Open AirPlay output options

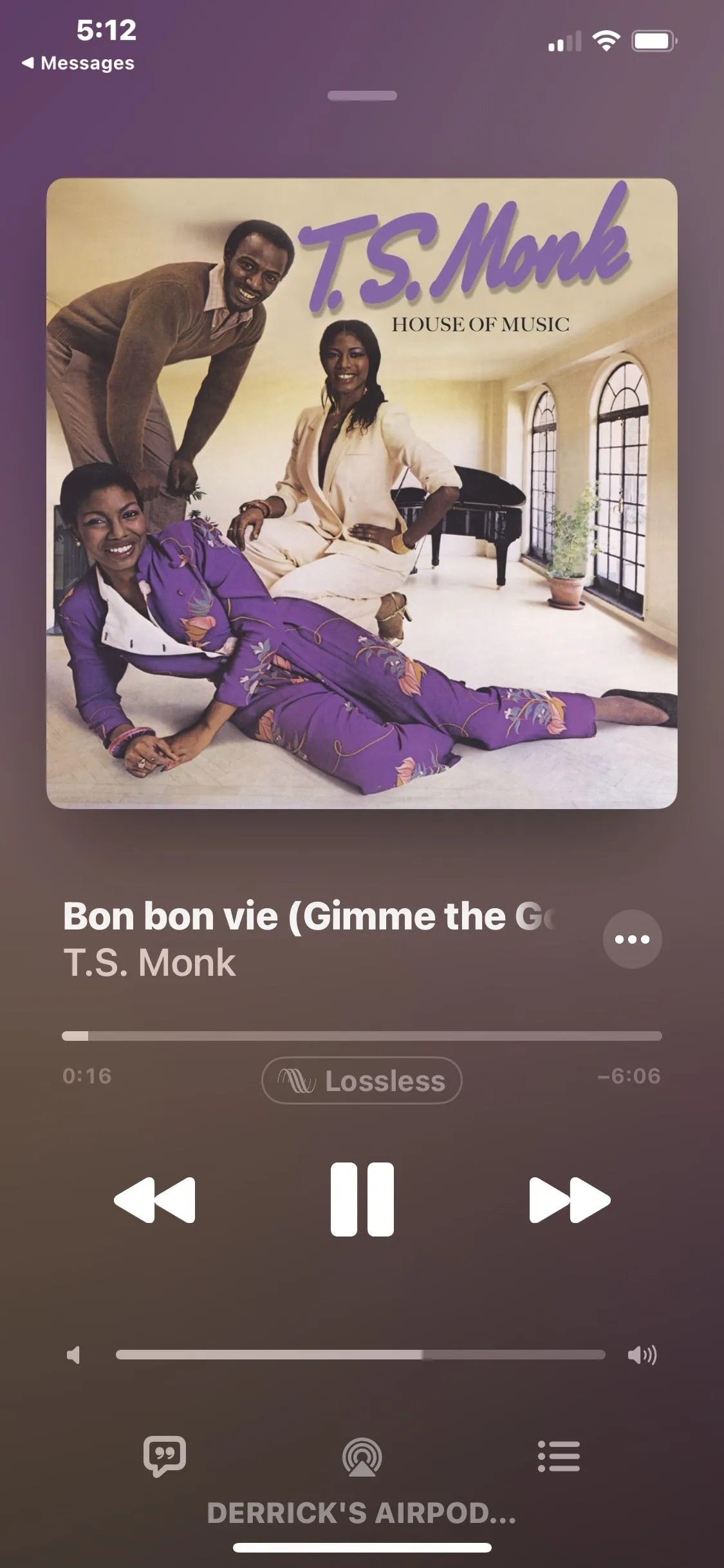tap(362, 1457)
